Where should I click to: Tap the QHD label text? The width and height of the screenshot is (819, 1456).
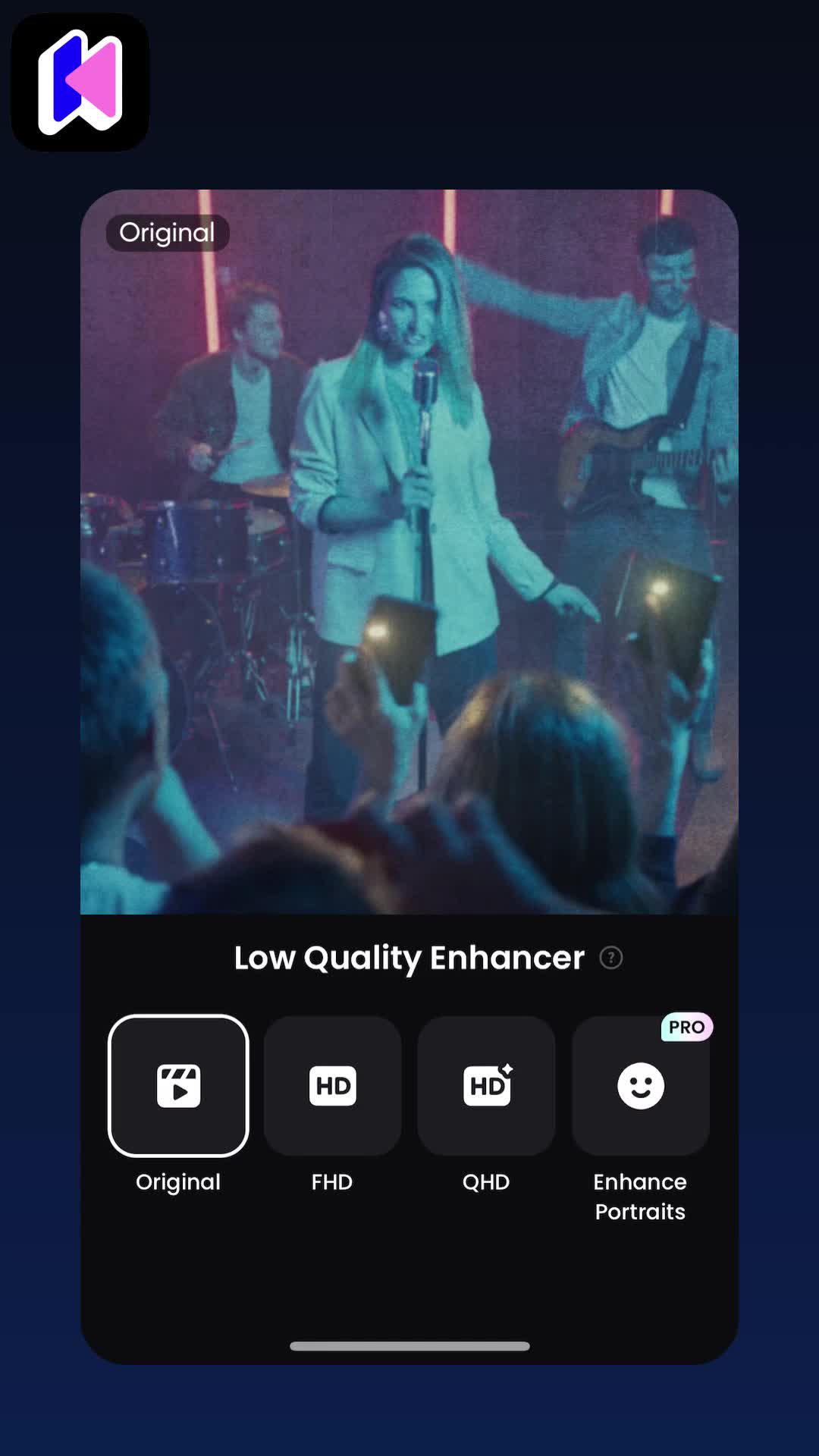(x=486, y=1181)
